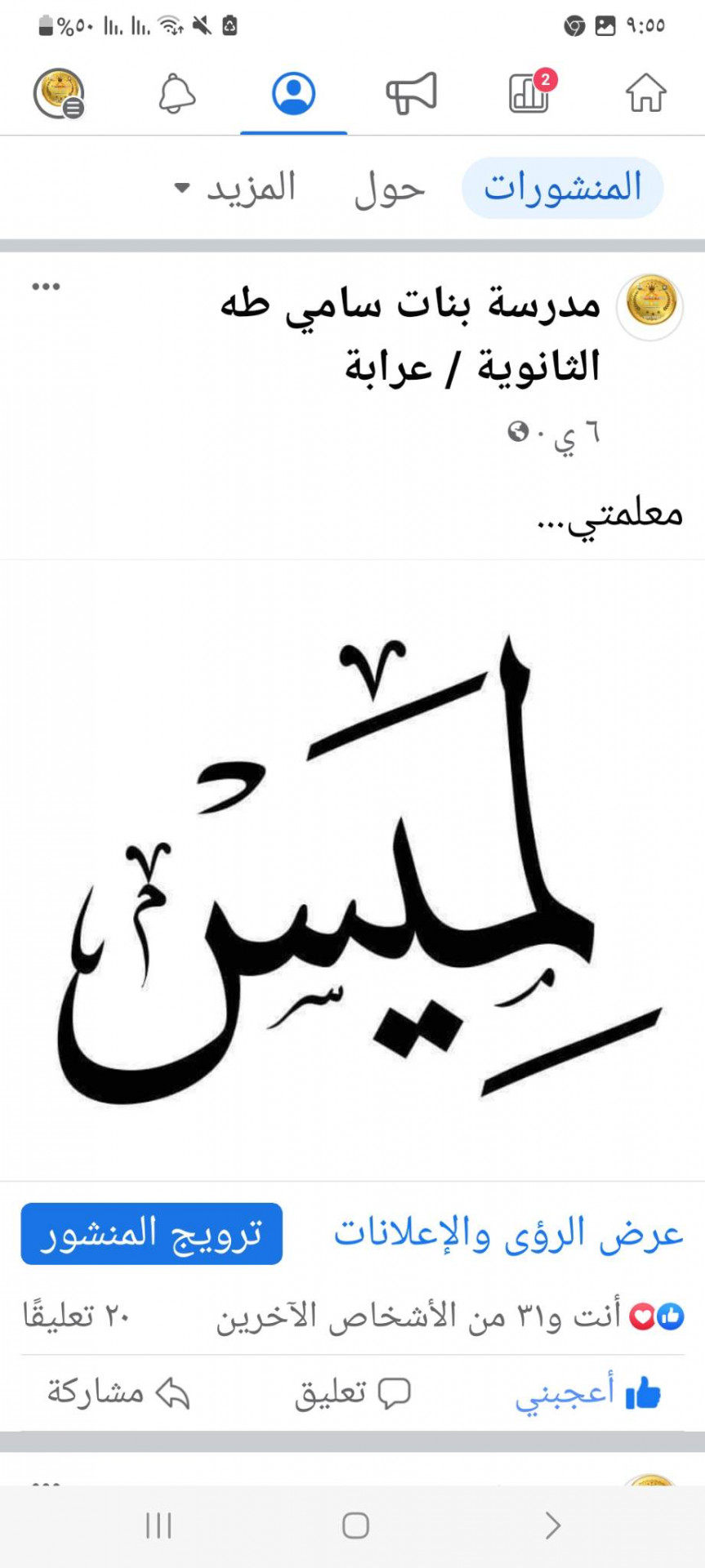
Task: Toggle the أعجبني like button
Action: click(x=588, y=1393)
